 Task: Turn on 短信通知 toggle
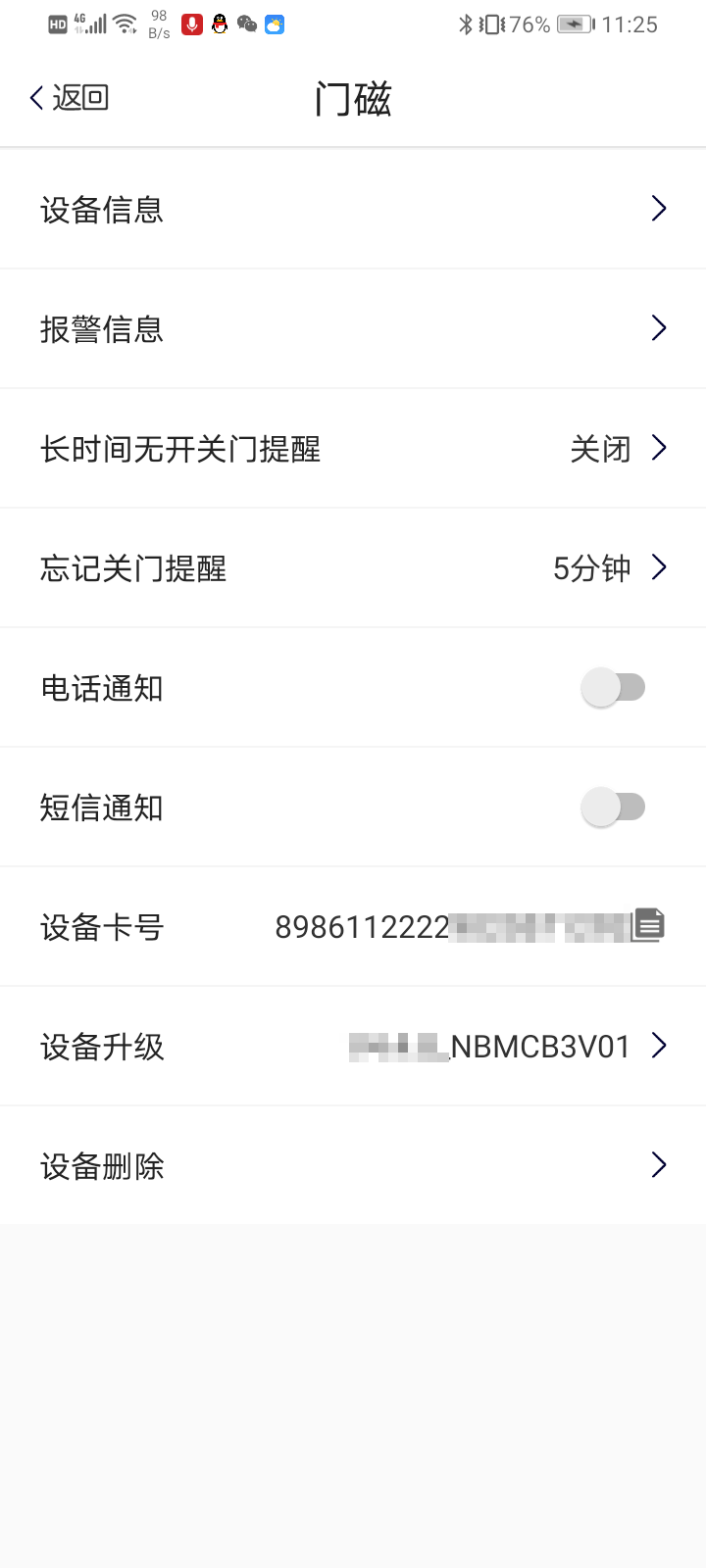[x=613, y=808]
